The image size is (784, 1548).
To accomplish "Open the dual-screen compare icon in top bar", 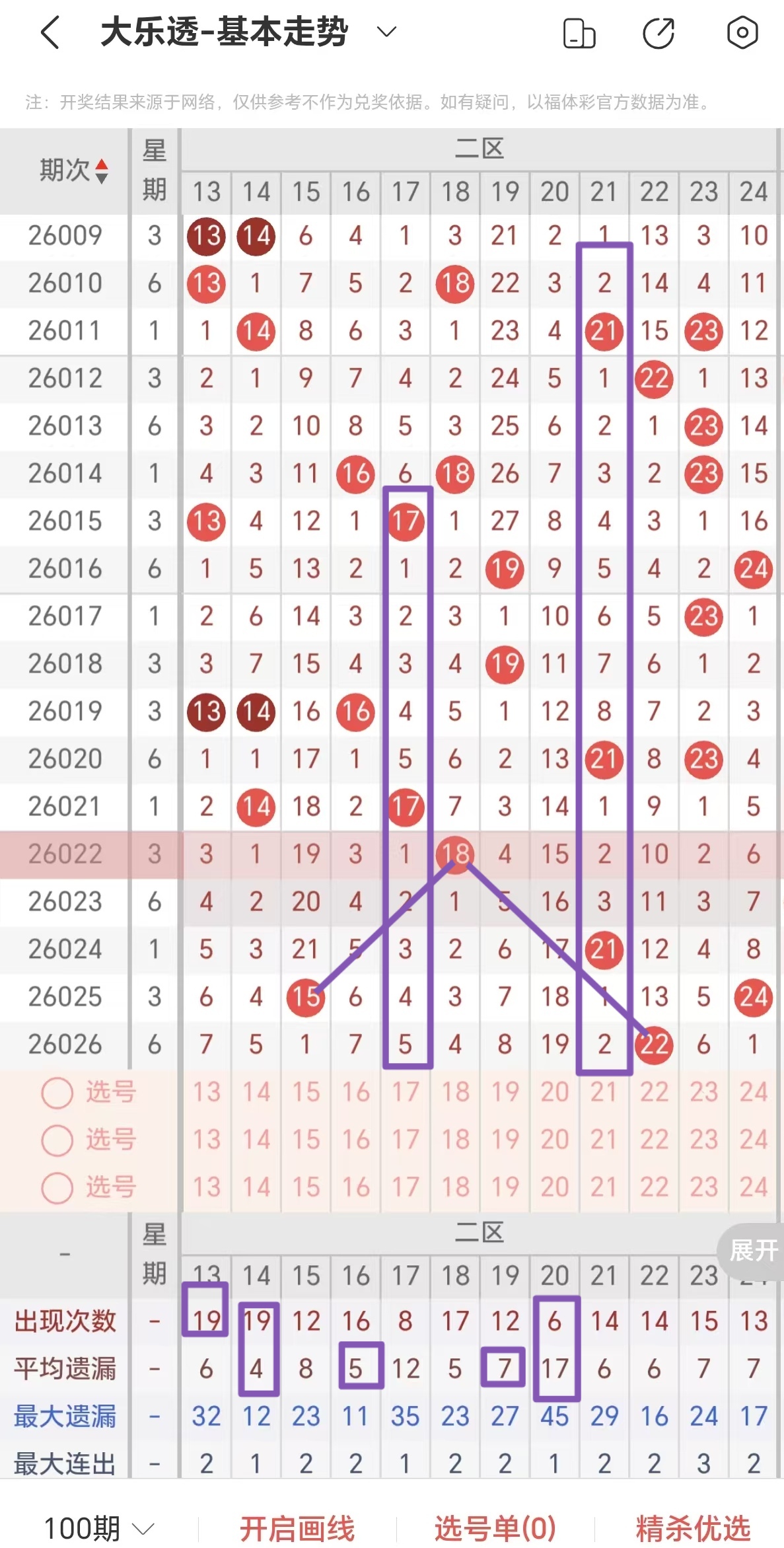I will [x=579, y=32].
